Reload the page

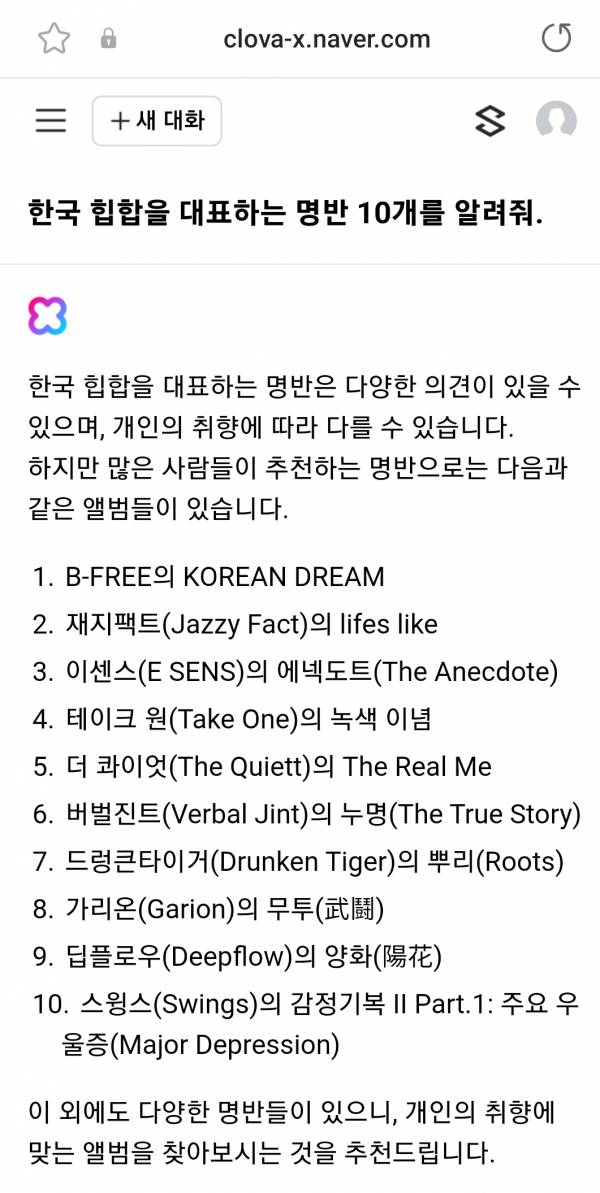click(556, 39)
